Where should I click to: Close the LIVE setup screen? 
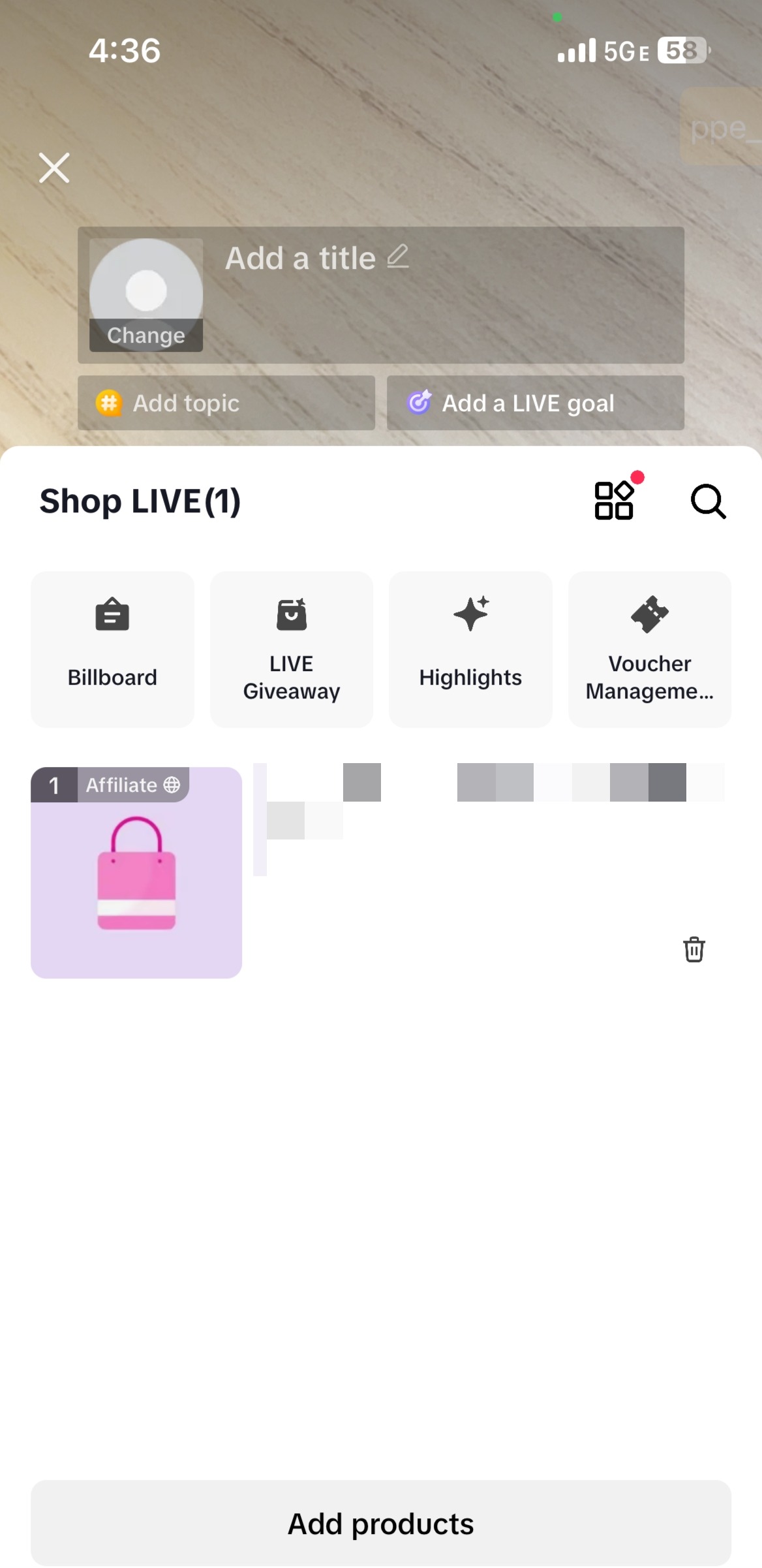[54, 168]
